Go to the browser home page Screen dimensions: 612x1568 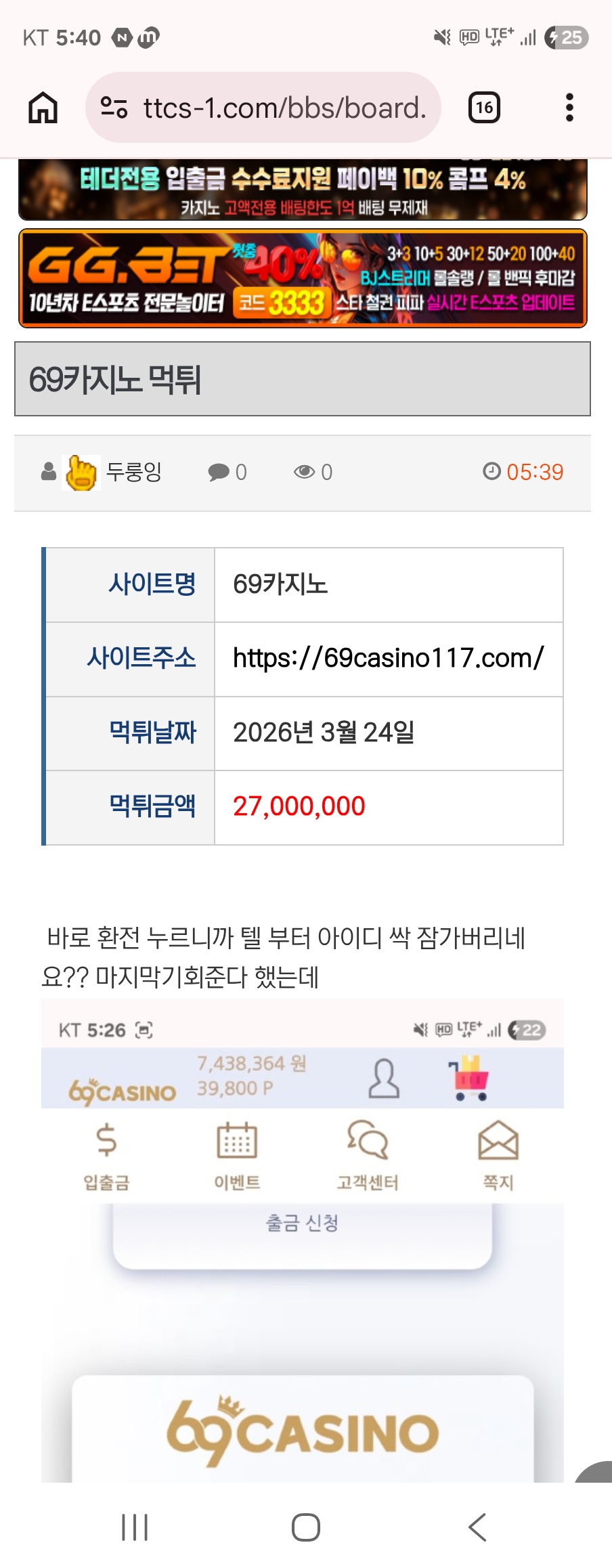point(43,108)
